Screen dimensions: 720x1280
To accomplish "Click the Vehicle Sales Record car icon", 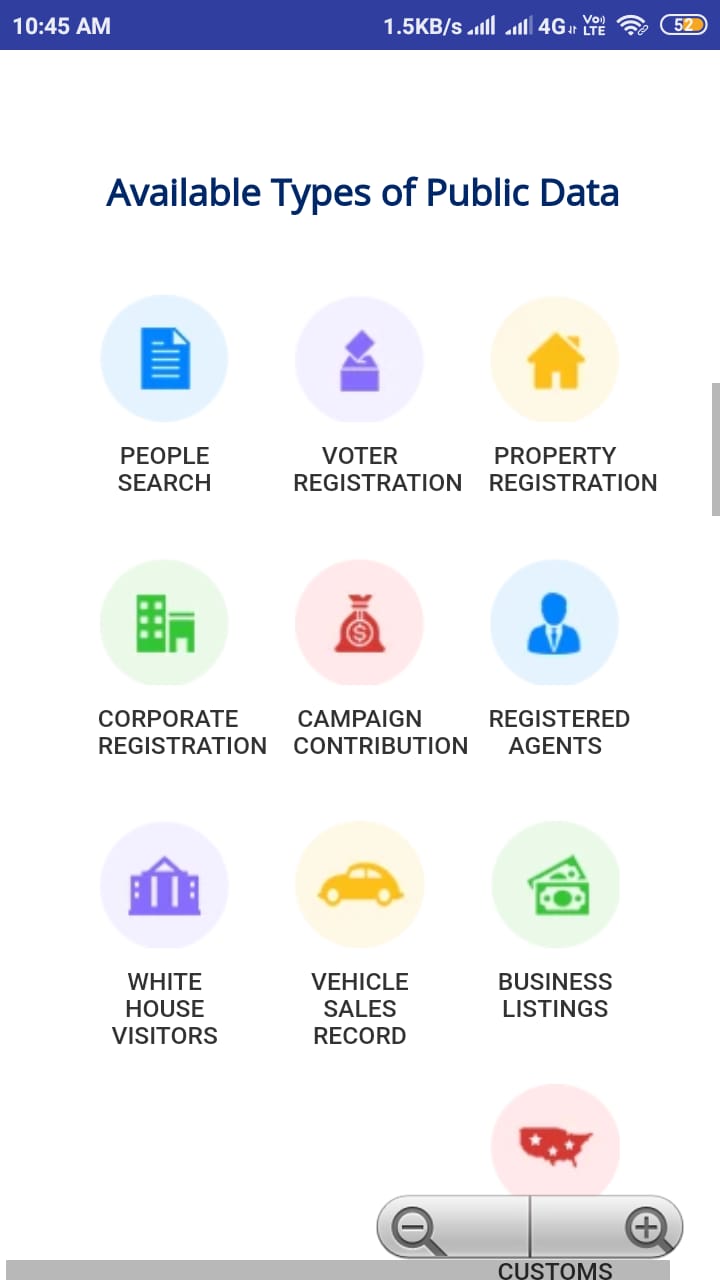I will click(x=359, y=884).
